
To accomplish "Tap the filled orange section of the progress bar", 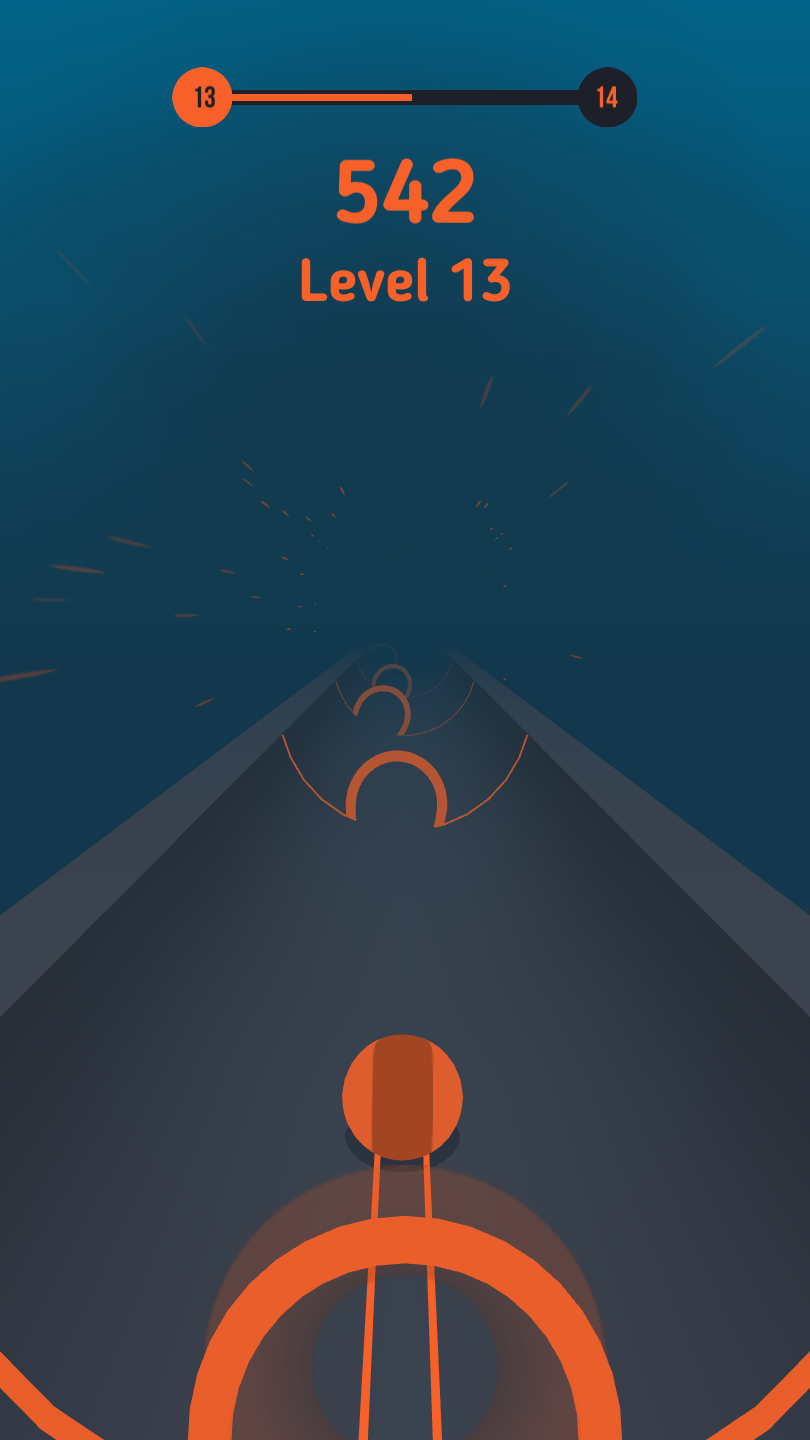I will (x=320, y=97).
